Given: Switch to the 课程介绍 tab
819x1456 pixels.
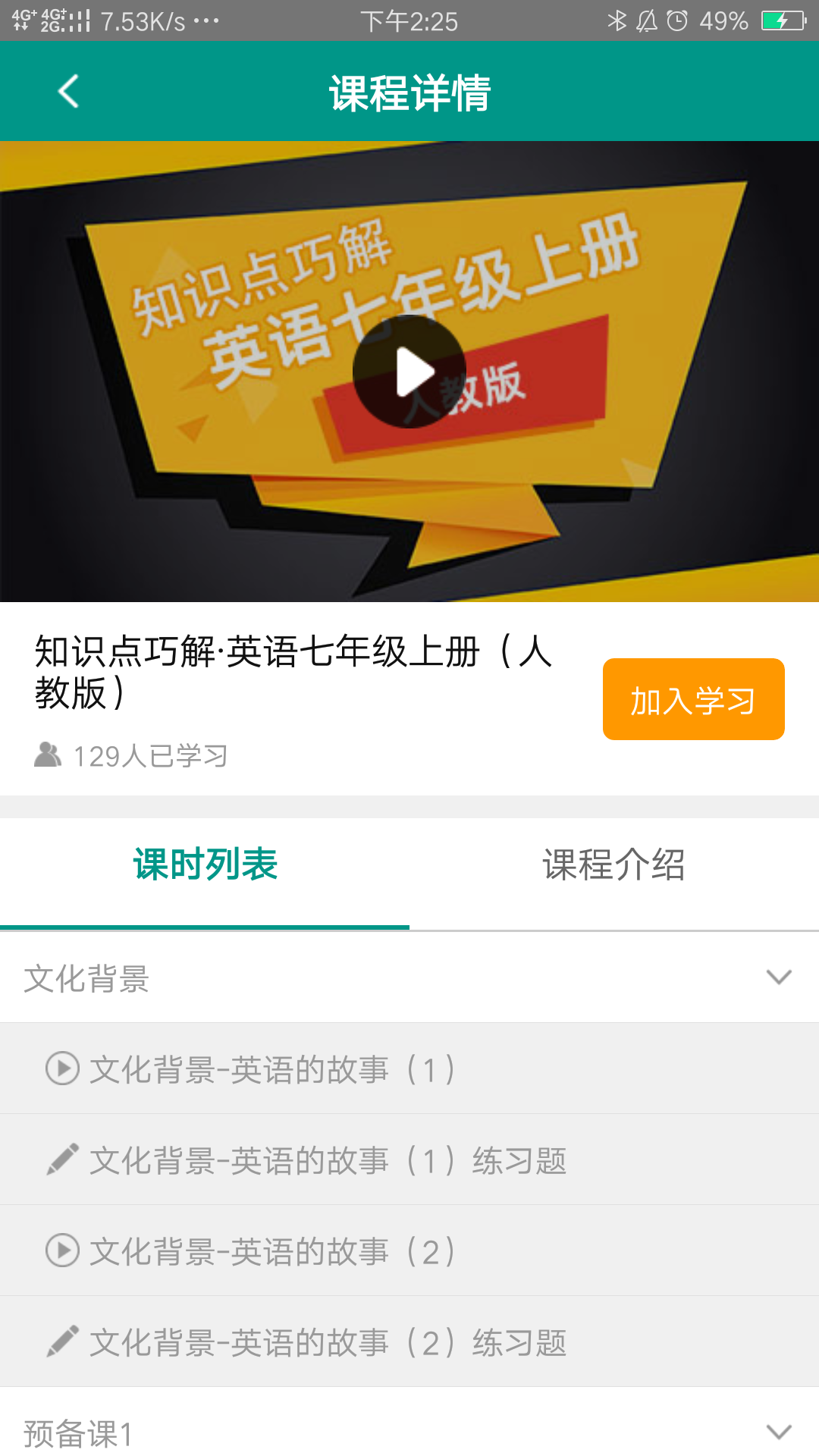Looking at the screenshot, I should [x=613, y=865].
